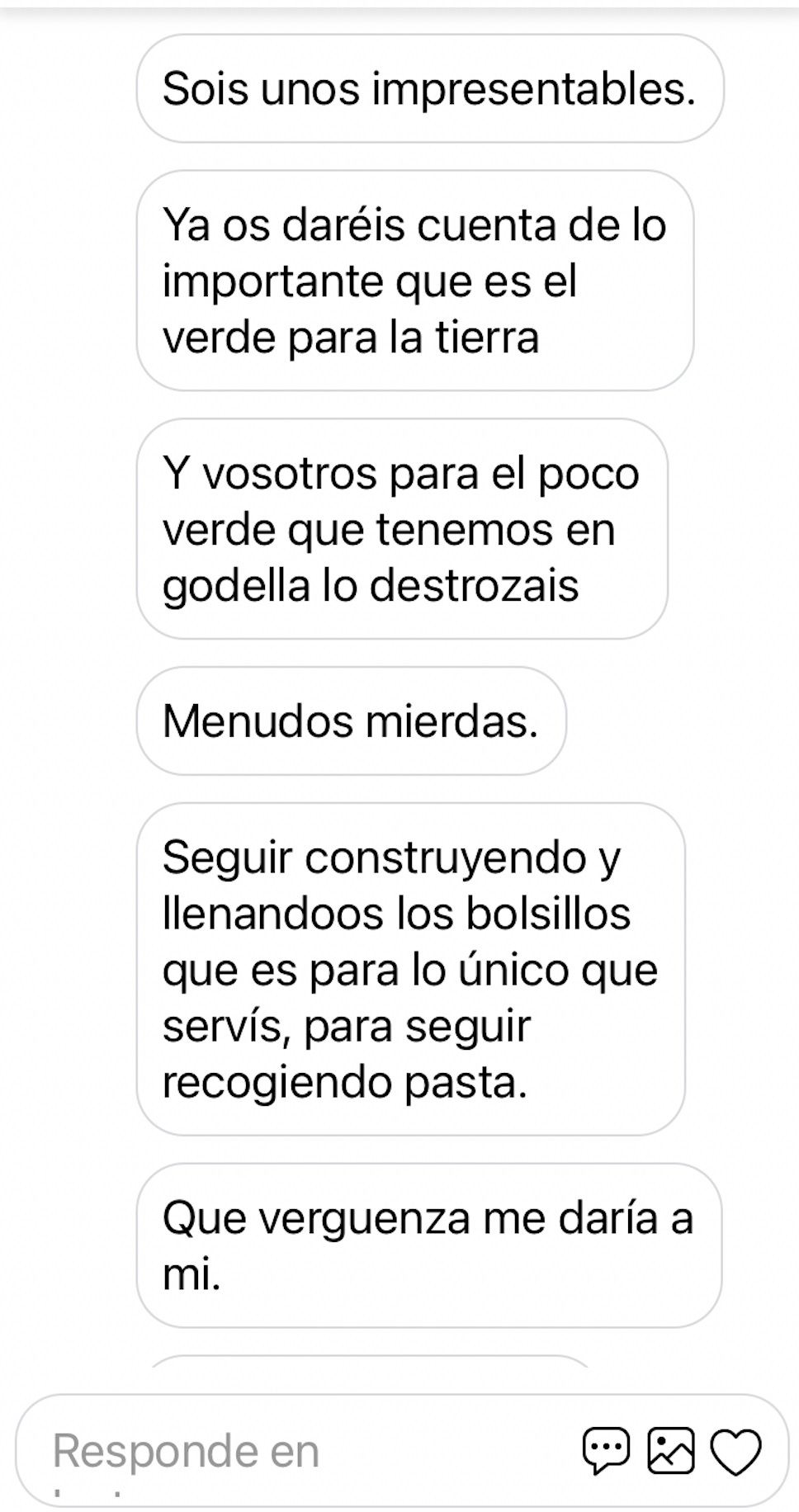Image resolution: width=799 pixels, height=1512 pixels.
Task: Open saved quick replies icon
Action: (x=606, y=1450)
